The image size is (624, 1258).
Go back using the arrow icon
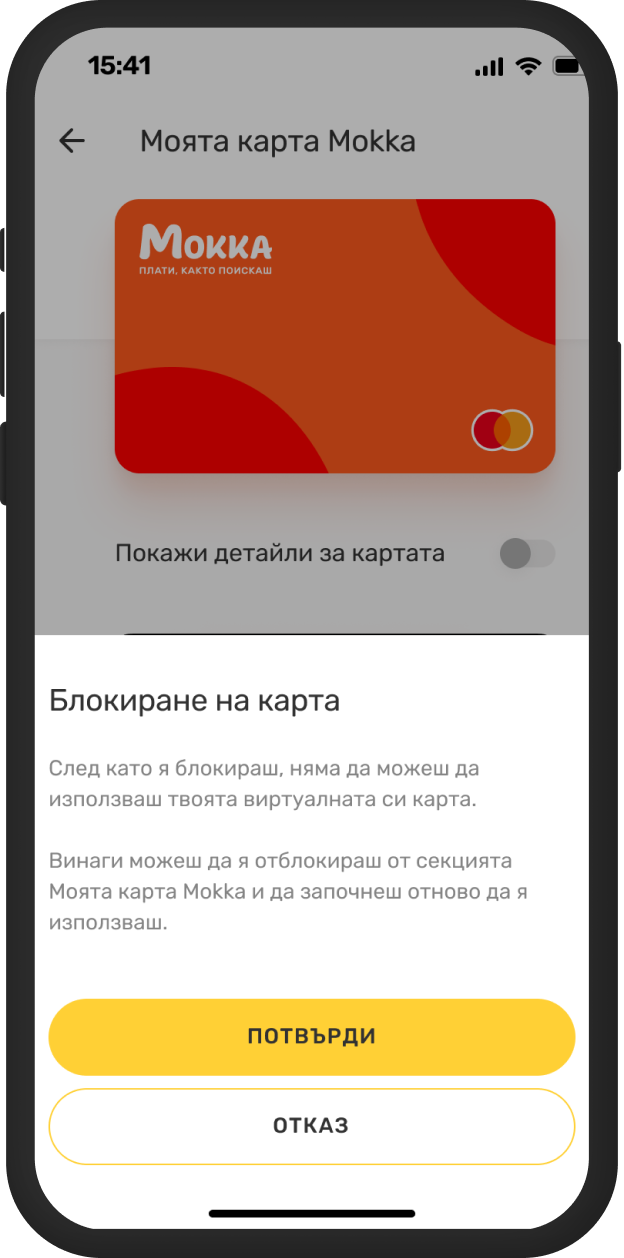72,141
